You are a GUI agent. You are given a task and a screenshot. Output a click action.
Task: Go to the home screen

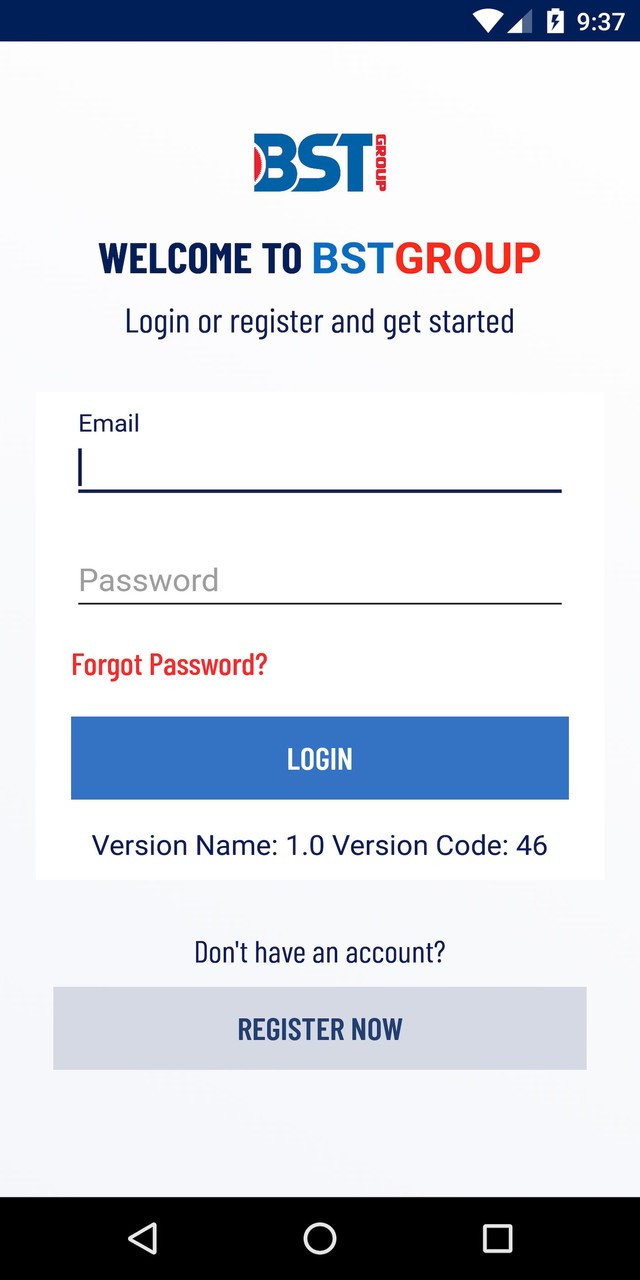(319, 1238)
